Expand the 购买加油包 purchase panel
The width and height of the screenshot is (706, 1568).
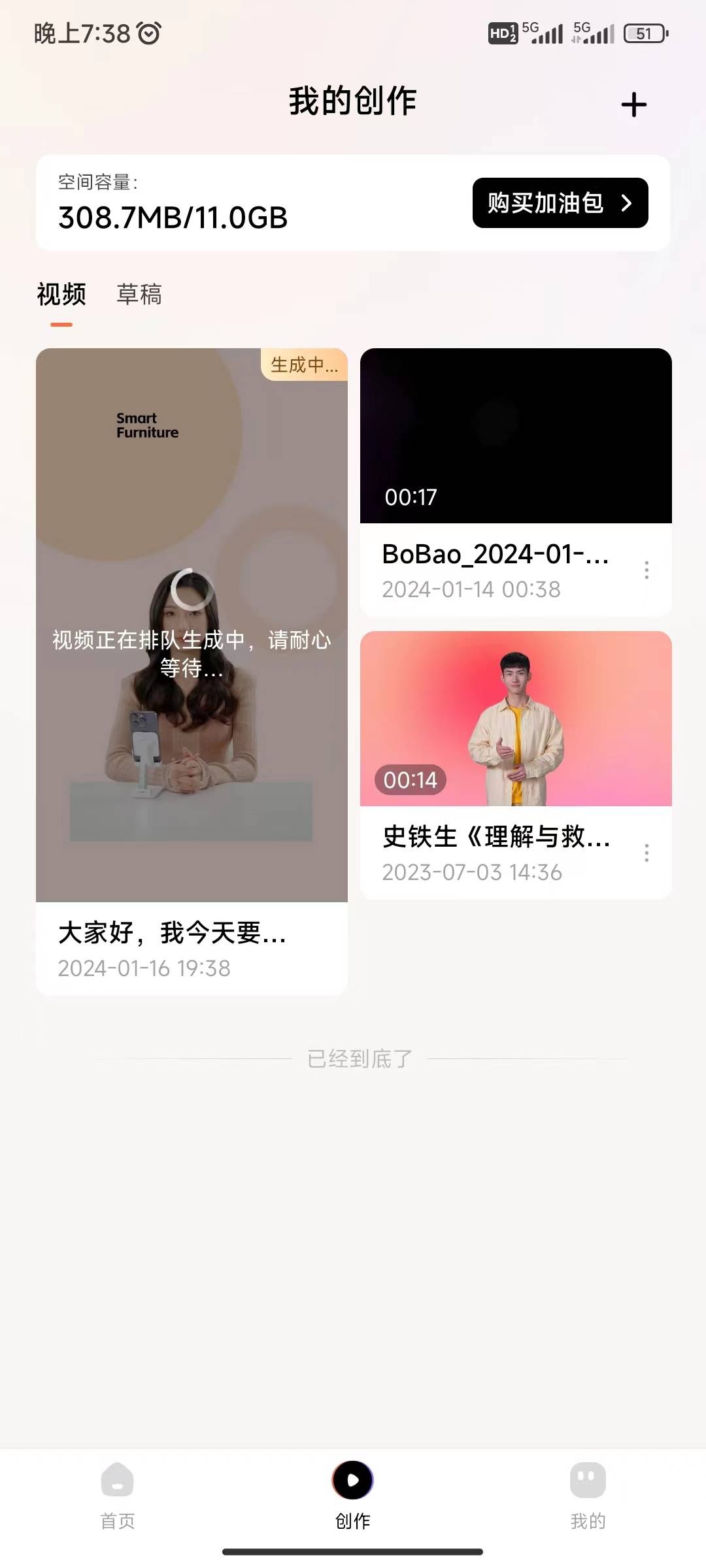coord(559,203)
